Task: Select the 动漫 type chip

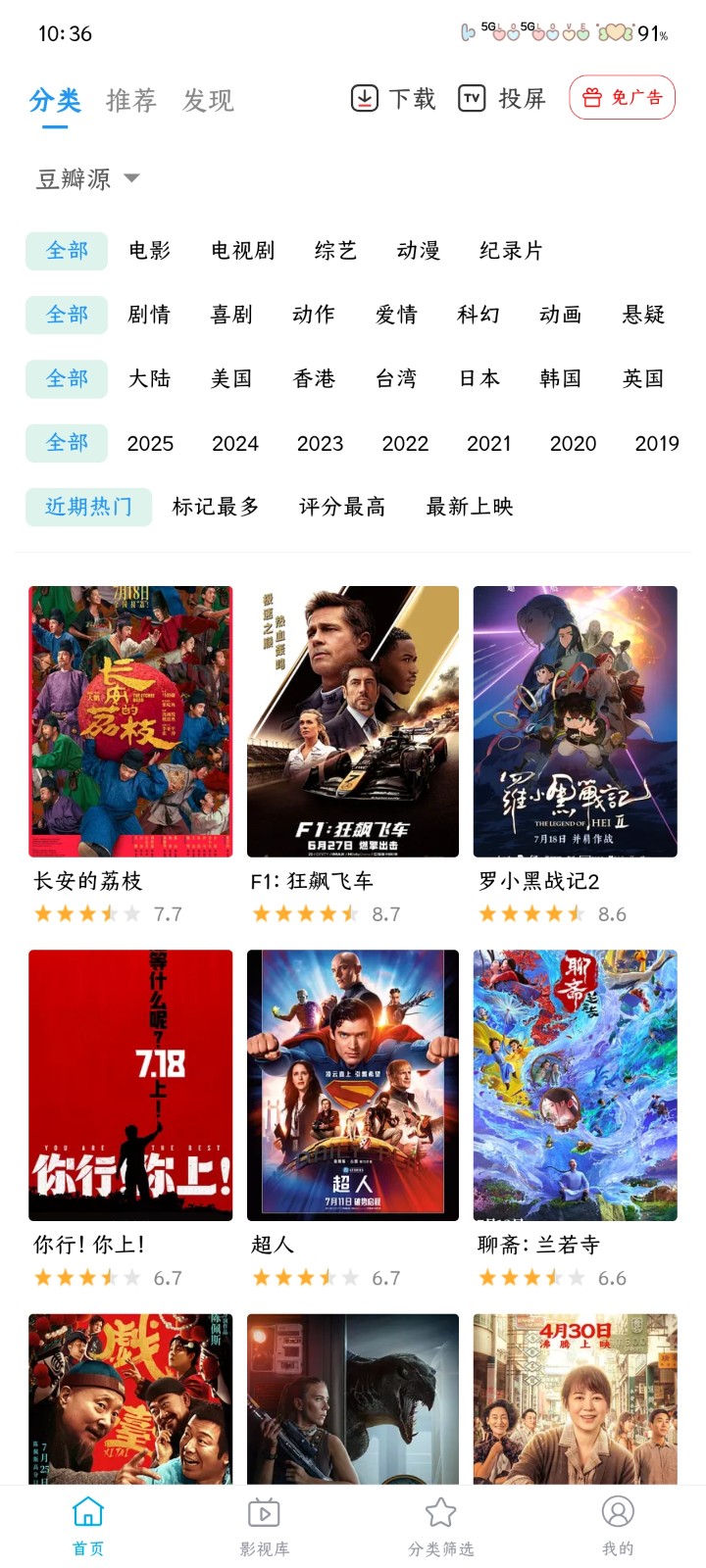Action: coord(419,251)
